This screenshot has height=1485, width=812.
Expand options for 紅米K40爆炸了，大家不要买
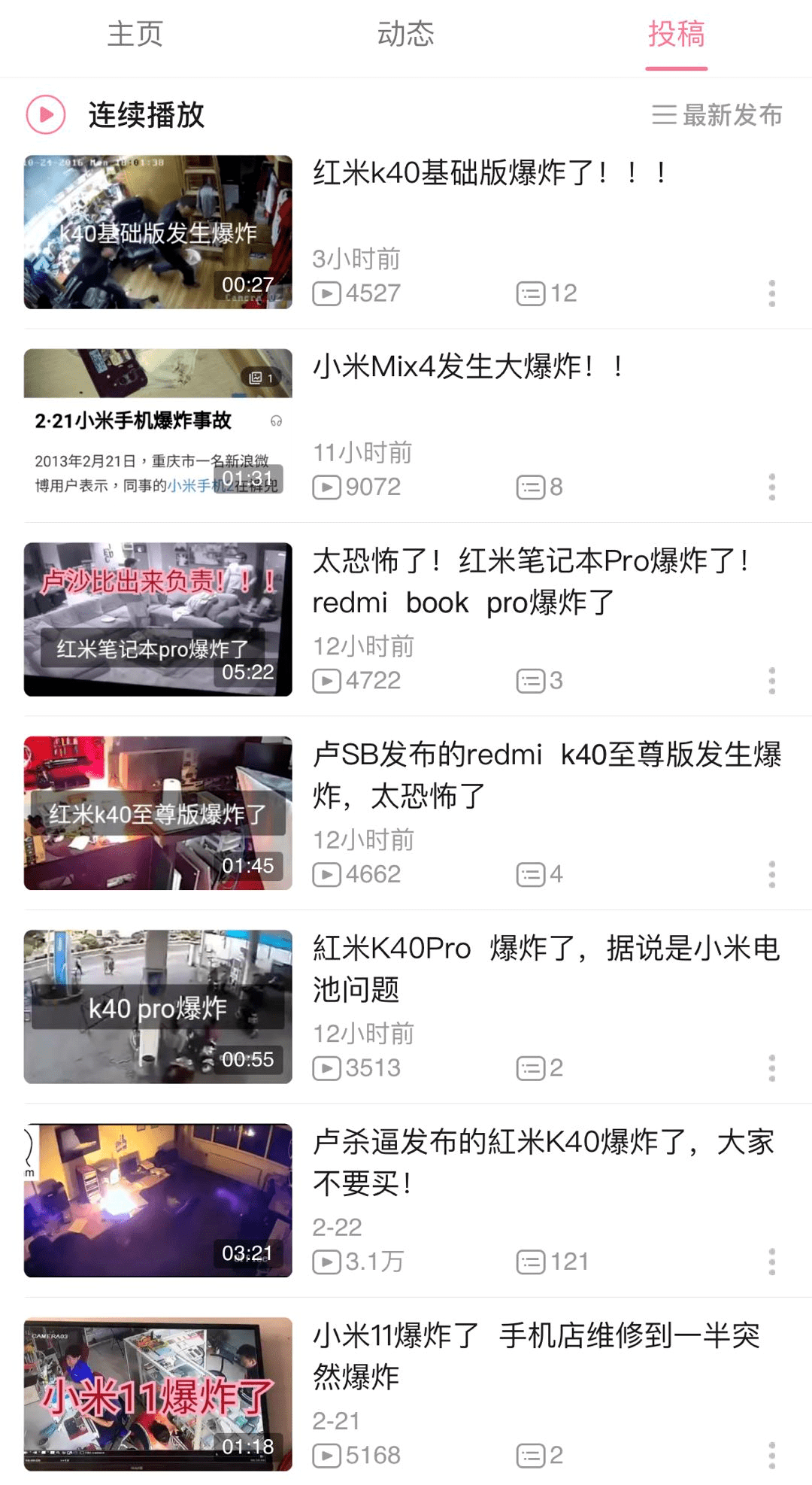click(x=771, y=1262)
